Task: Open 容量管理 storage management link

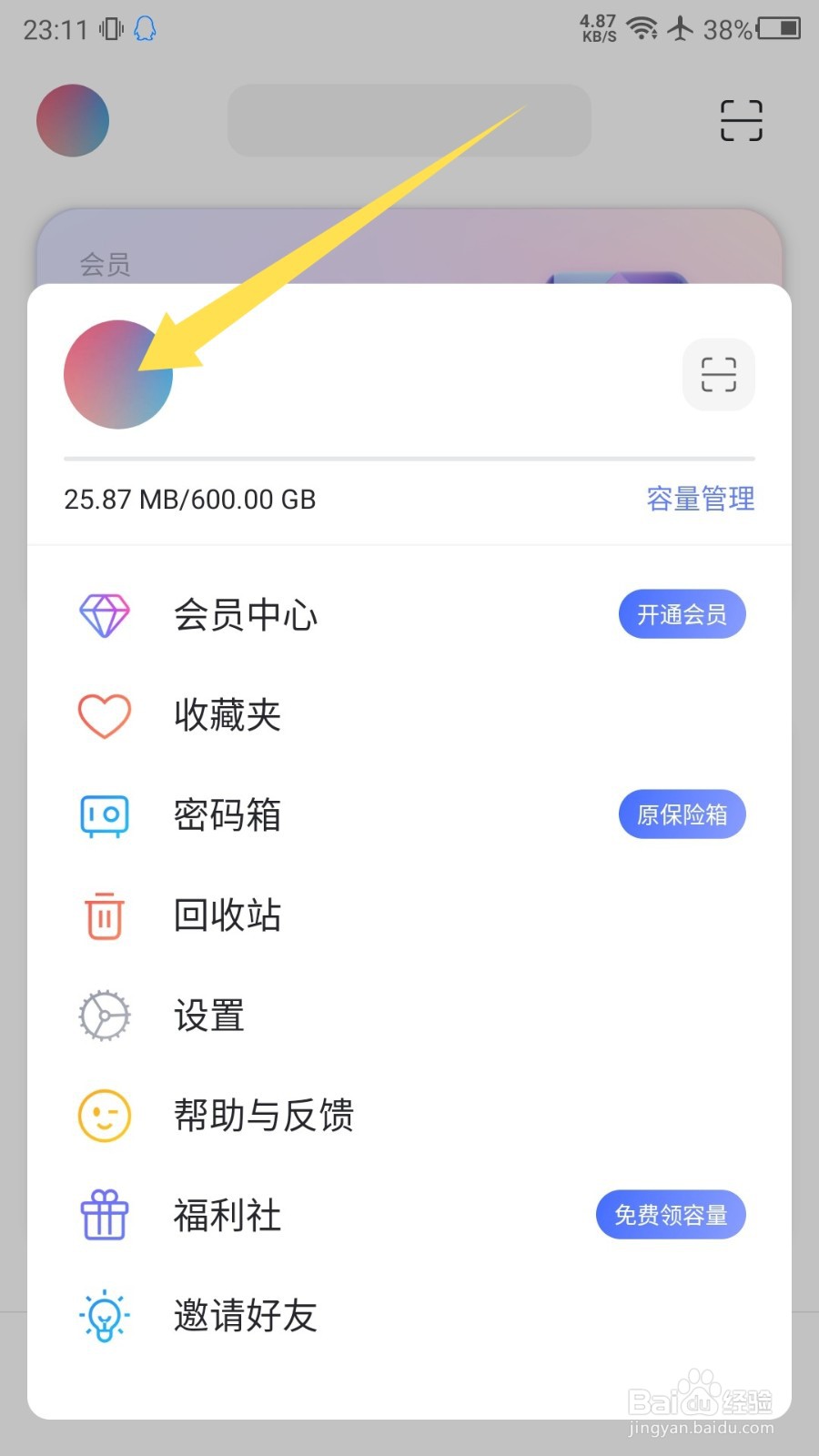Action: 701,499
